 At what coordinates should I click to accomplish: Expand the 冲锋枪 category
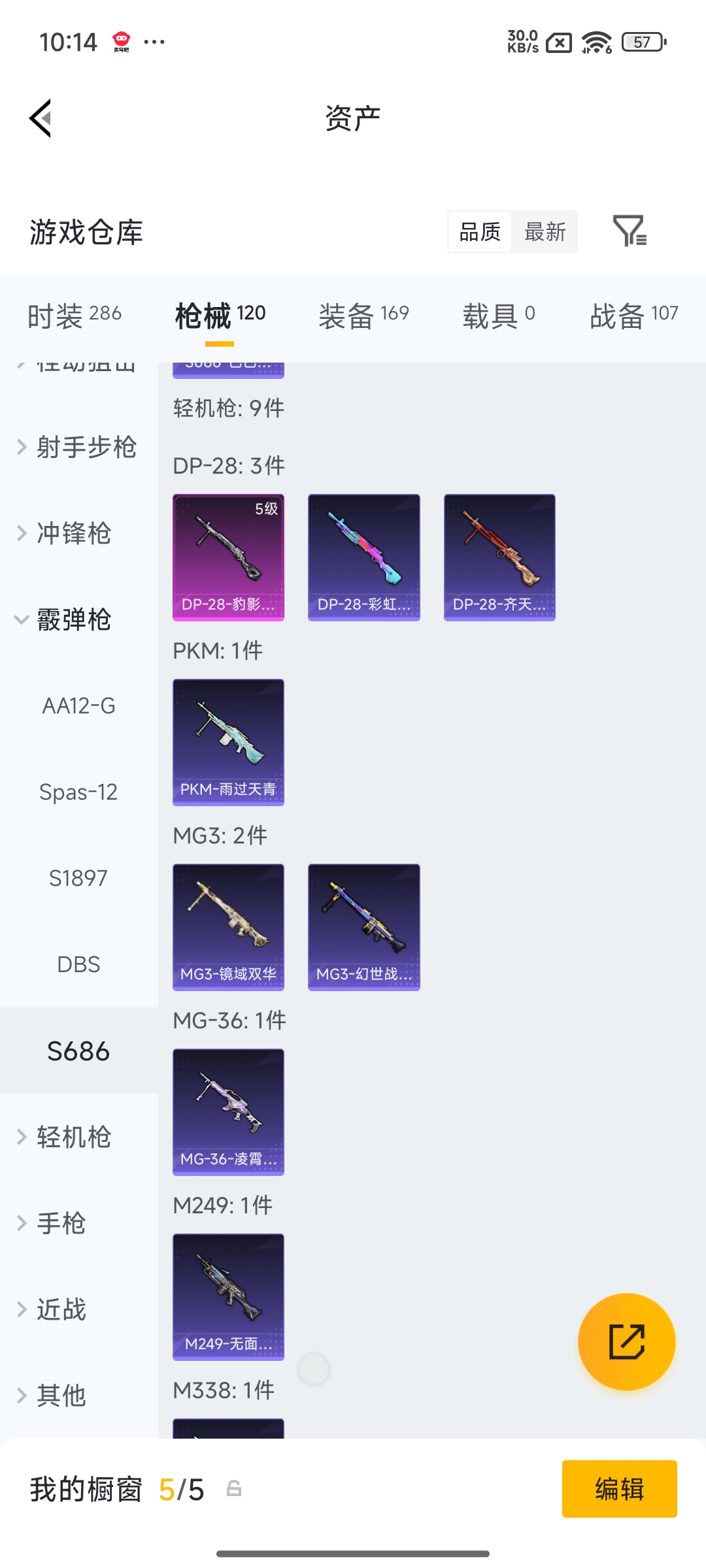click(71, 534)
